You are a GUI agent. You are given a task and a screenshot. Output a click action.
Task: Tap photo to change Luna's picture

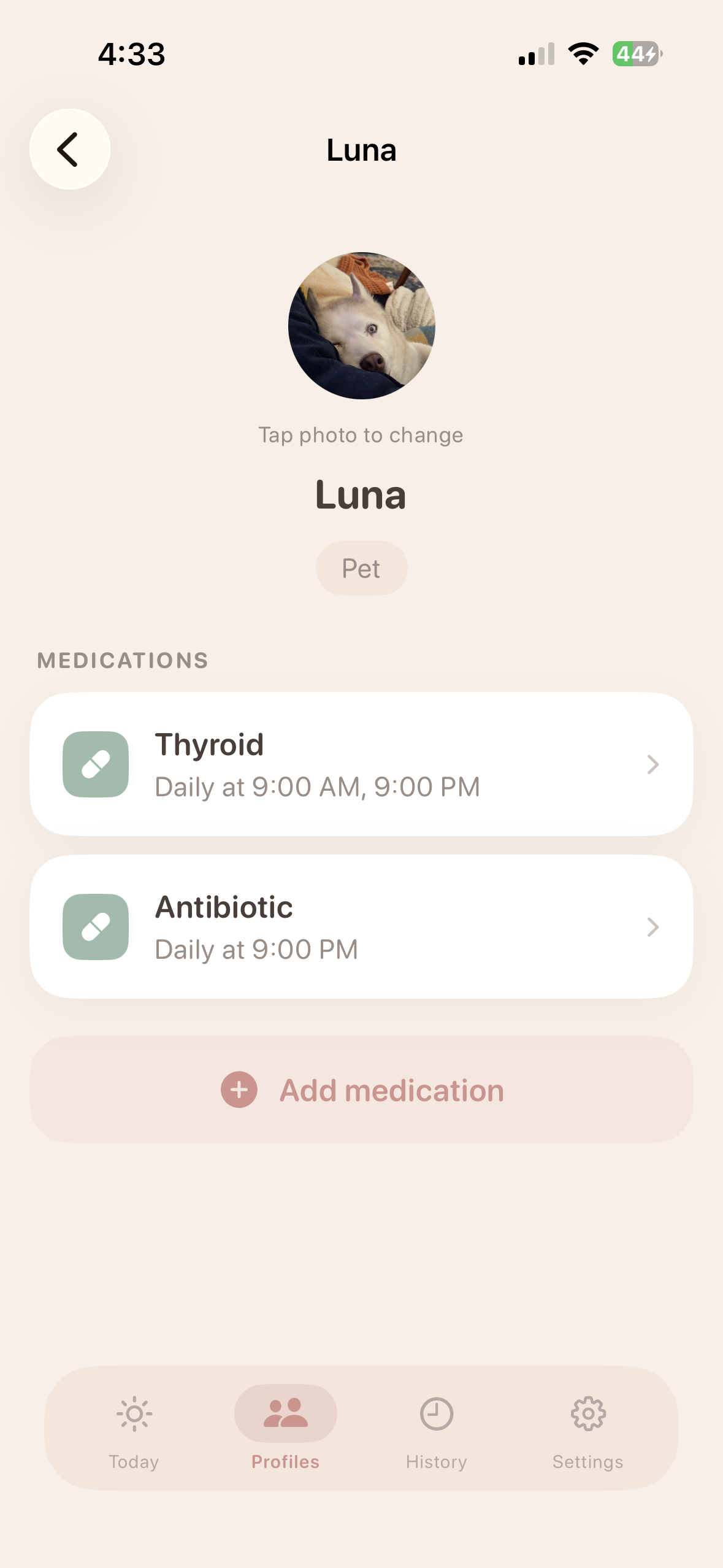pos(361,434)
